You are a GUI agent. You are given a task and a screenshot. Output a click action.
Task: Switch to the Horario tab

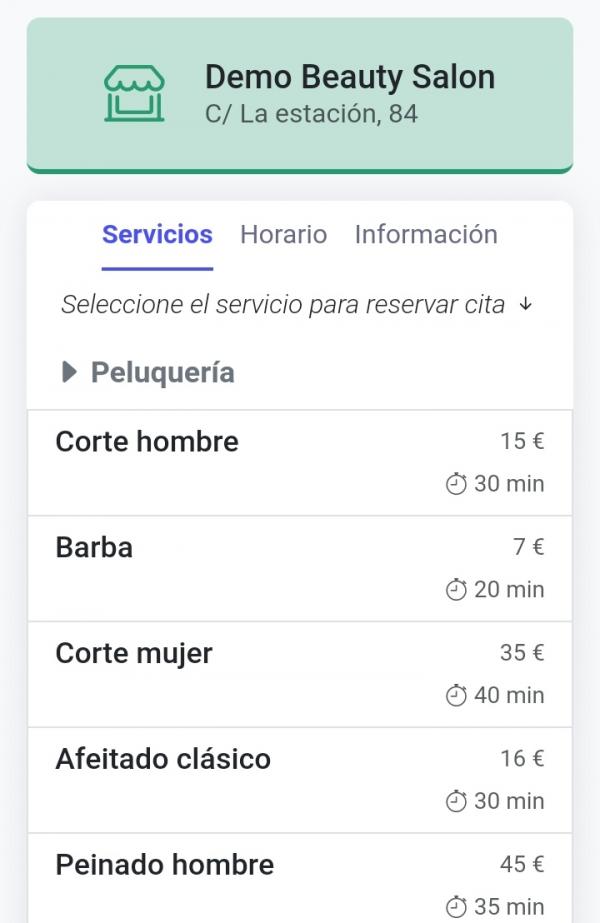click(283, 235)
